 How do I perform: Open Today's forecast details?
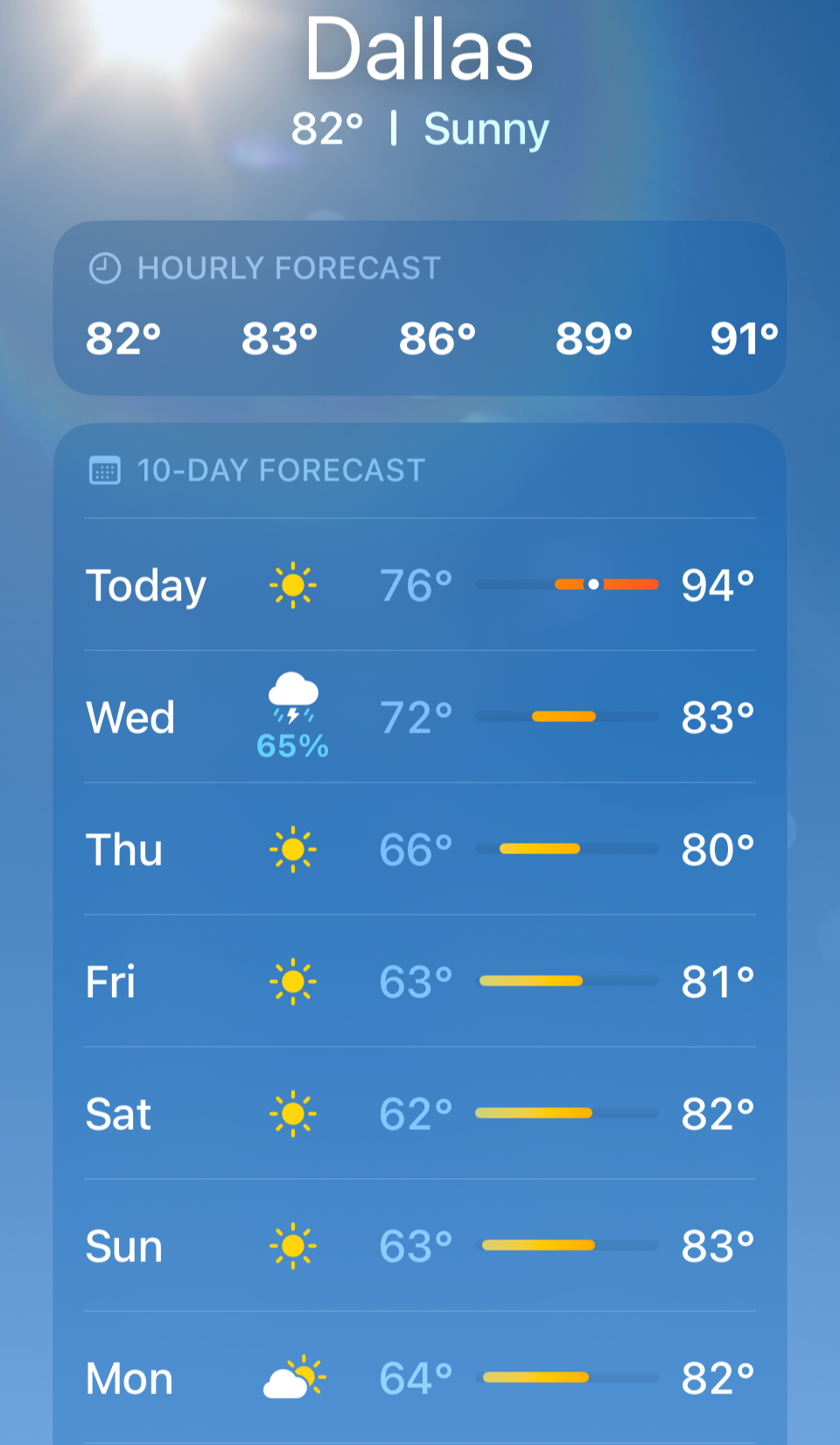(420, 585)
